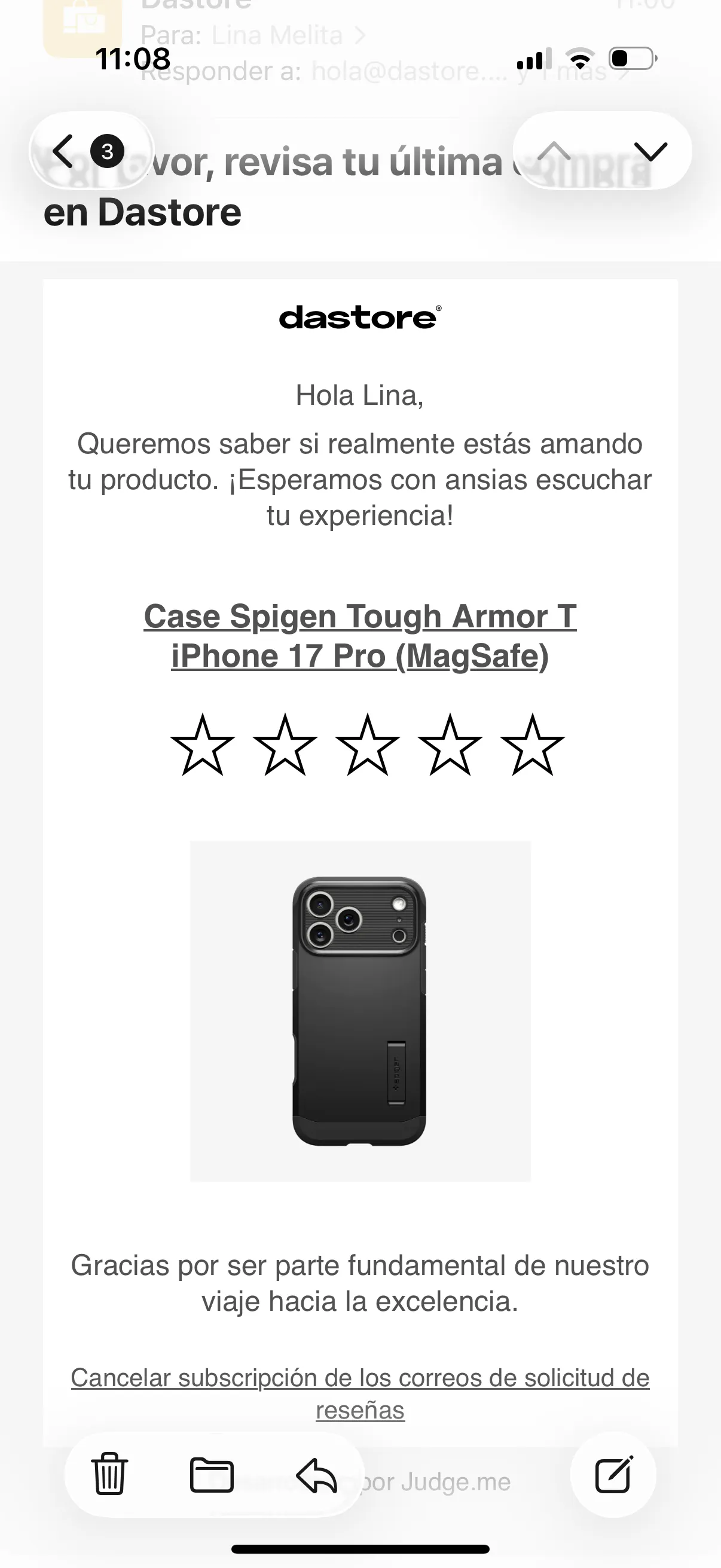Move this email to a folder
Screen dimensions: 721x1568
(x=212, y=1474)
